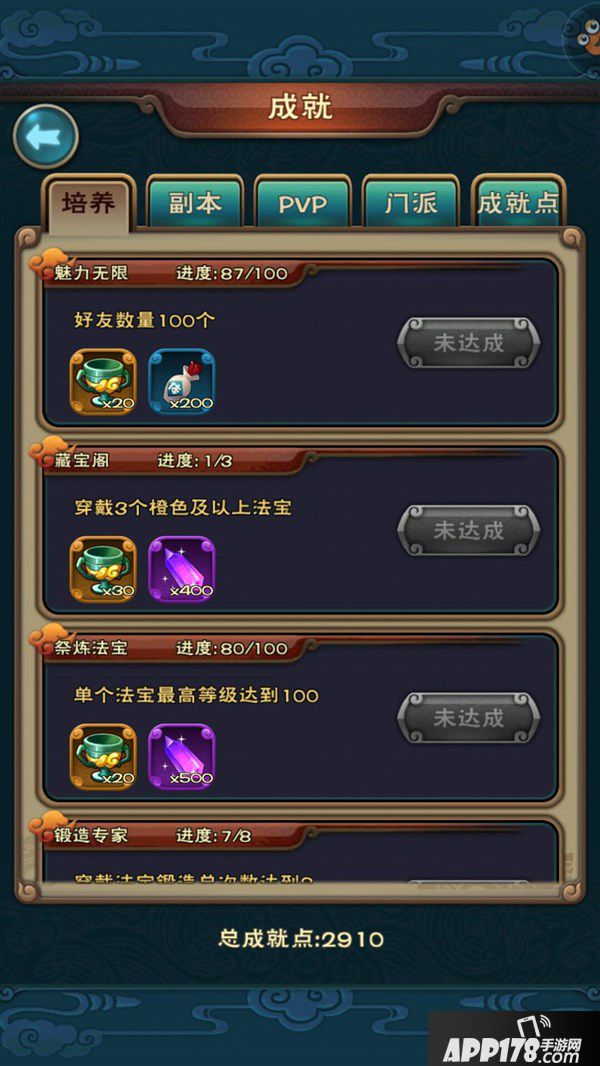Switch to the 副本 tab

pyautogui.click(x=195, y=203)
